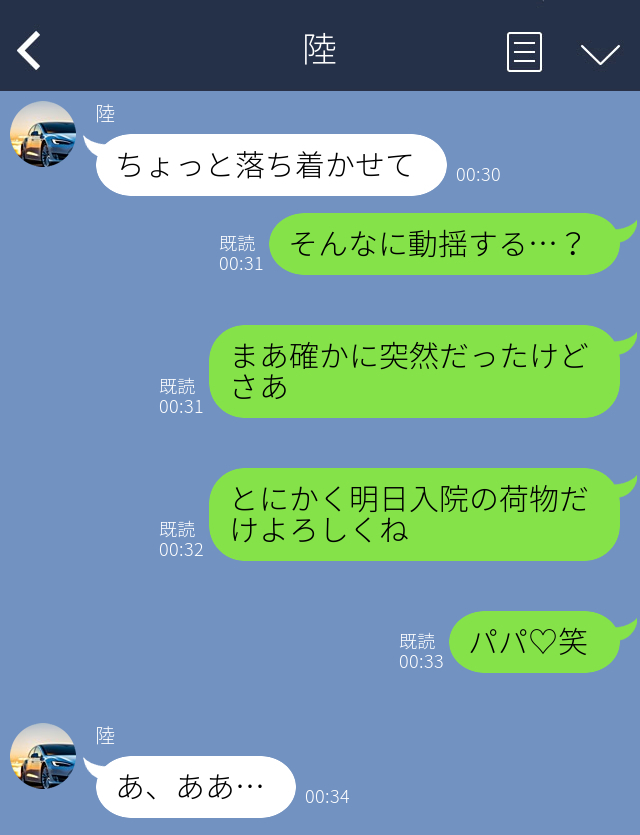The image size is (640, 835).
Task: Expand the chat options chevron
Action: pyautogui.click(x=600, y=54)
